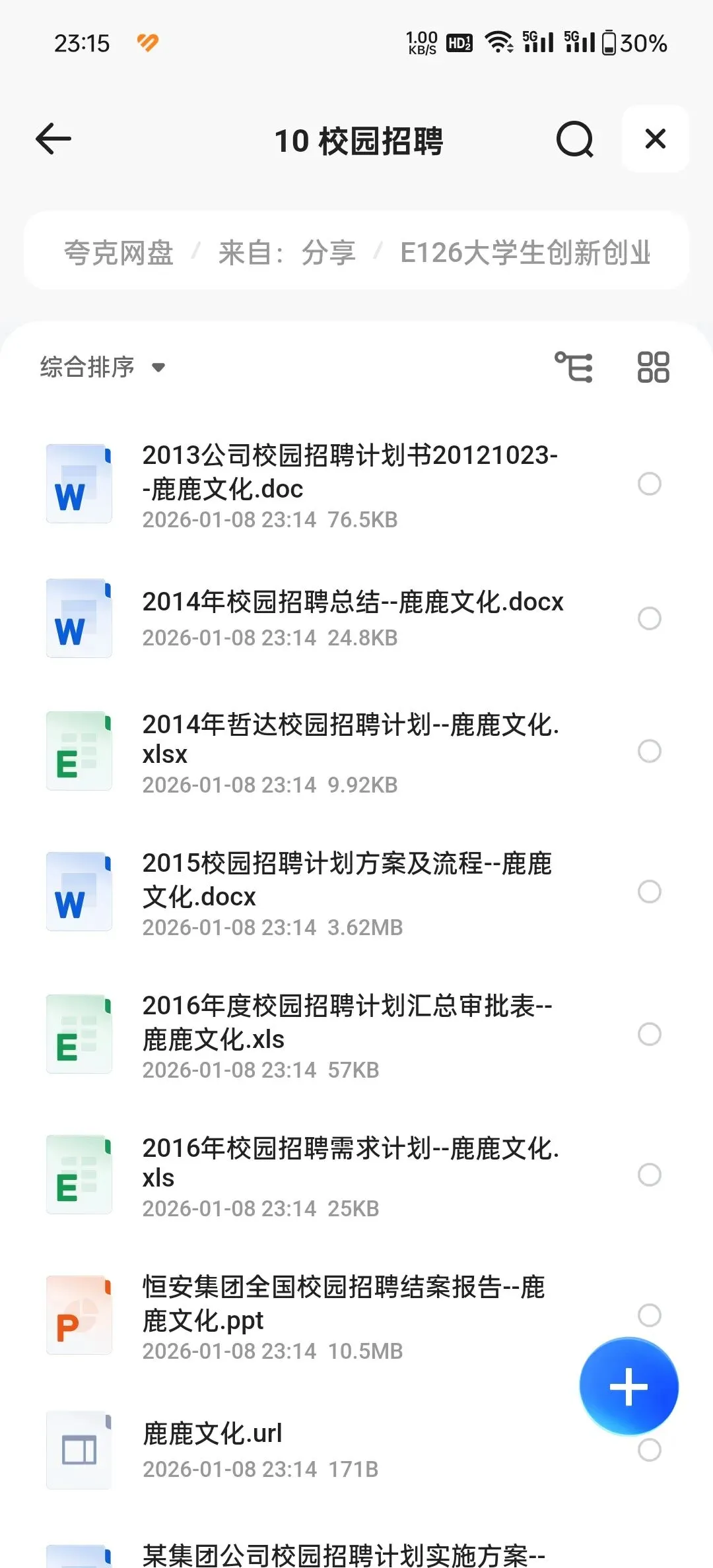Open 2013公司校园招聘计划书 doc file
713x1568 pixels.
pos(350,472)
